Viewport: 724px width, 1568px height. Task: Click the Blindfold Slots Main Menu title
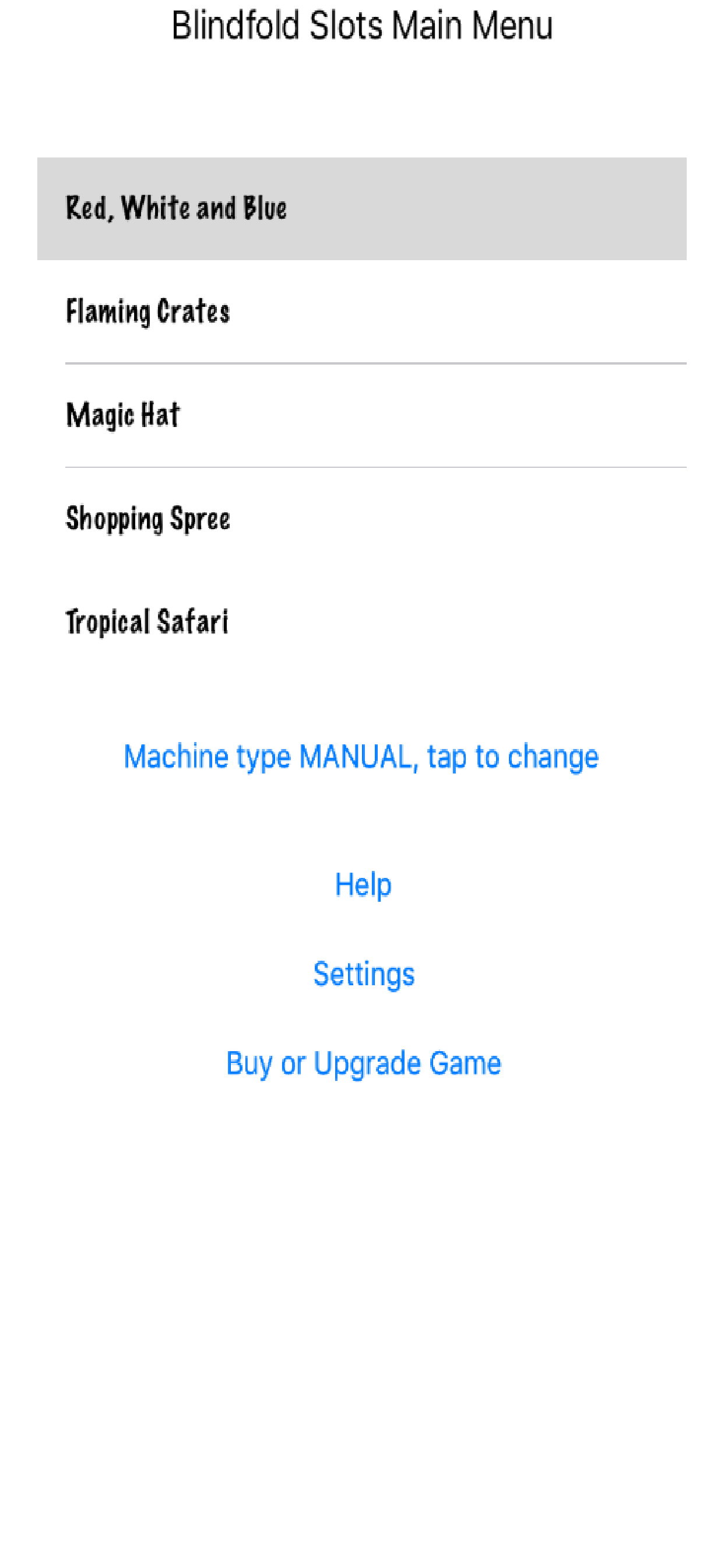362,26
